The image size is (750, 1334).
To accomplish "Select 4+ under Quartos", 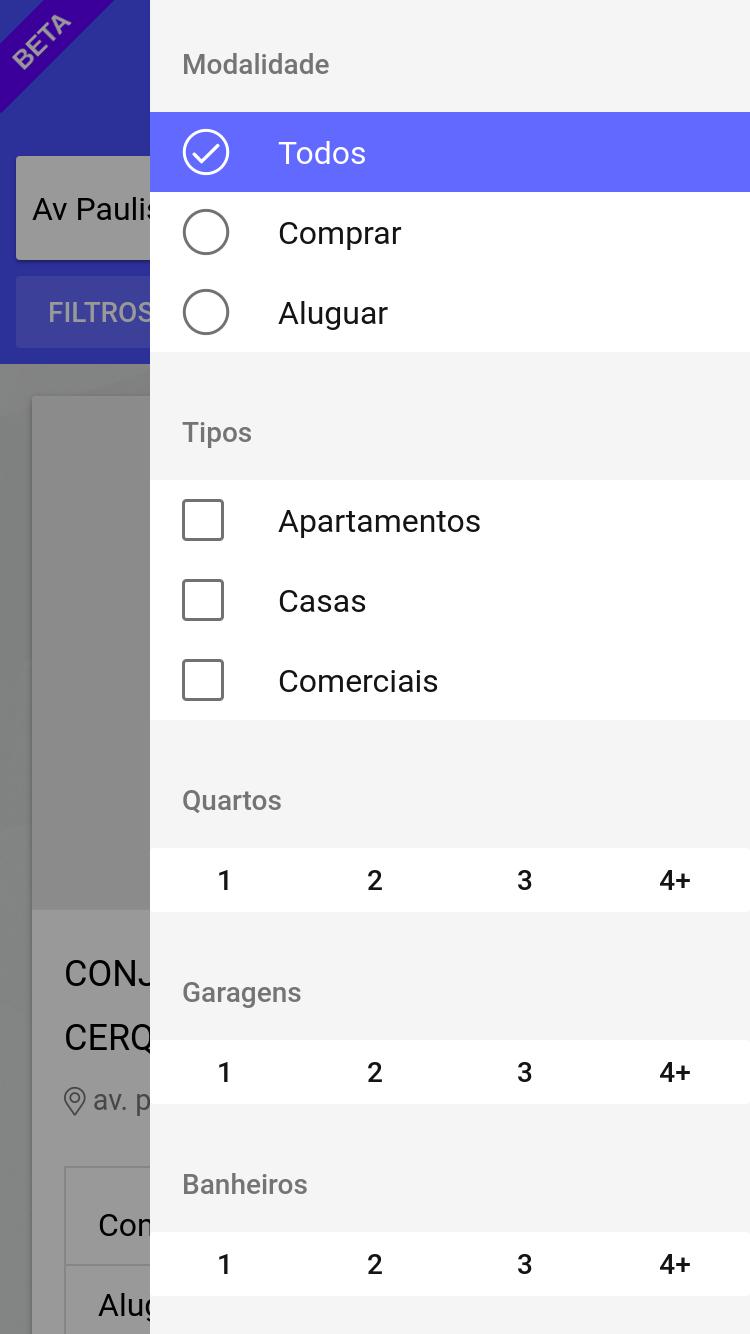I will point(675,880).
